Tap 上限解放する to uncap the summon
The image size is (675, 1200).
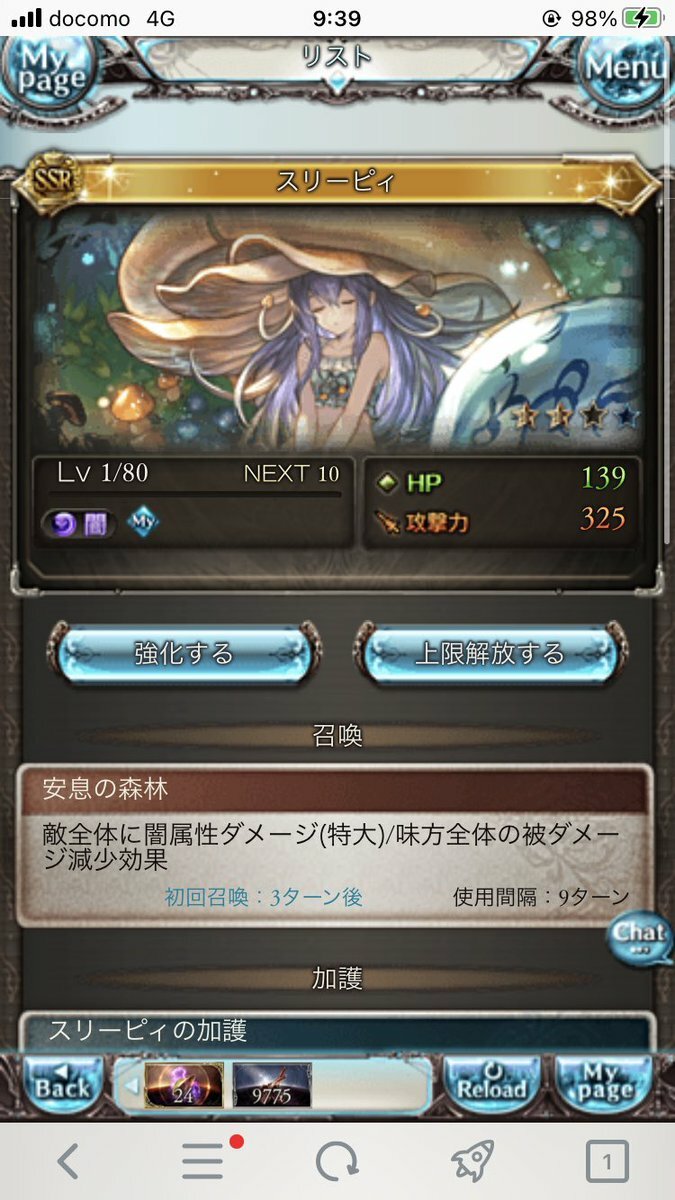(490, 653)
